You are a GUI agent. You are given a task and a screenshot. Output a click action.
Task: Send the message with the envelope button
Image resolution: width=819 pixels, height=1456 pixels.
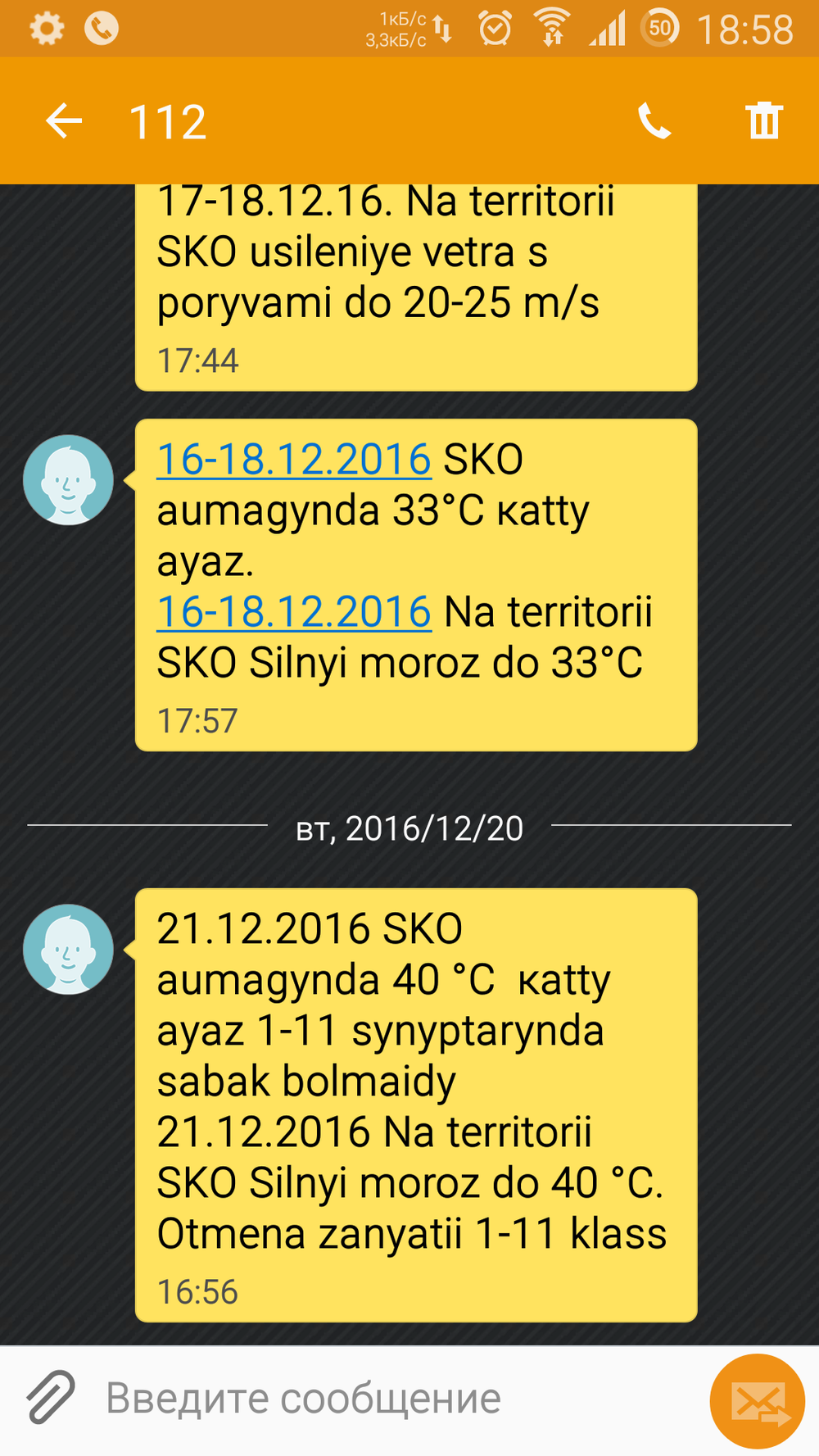point(758,1401)
